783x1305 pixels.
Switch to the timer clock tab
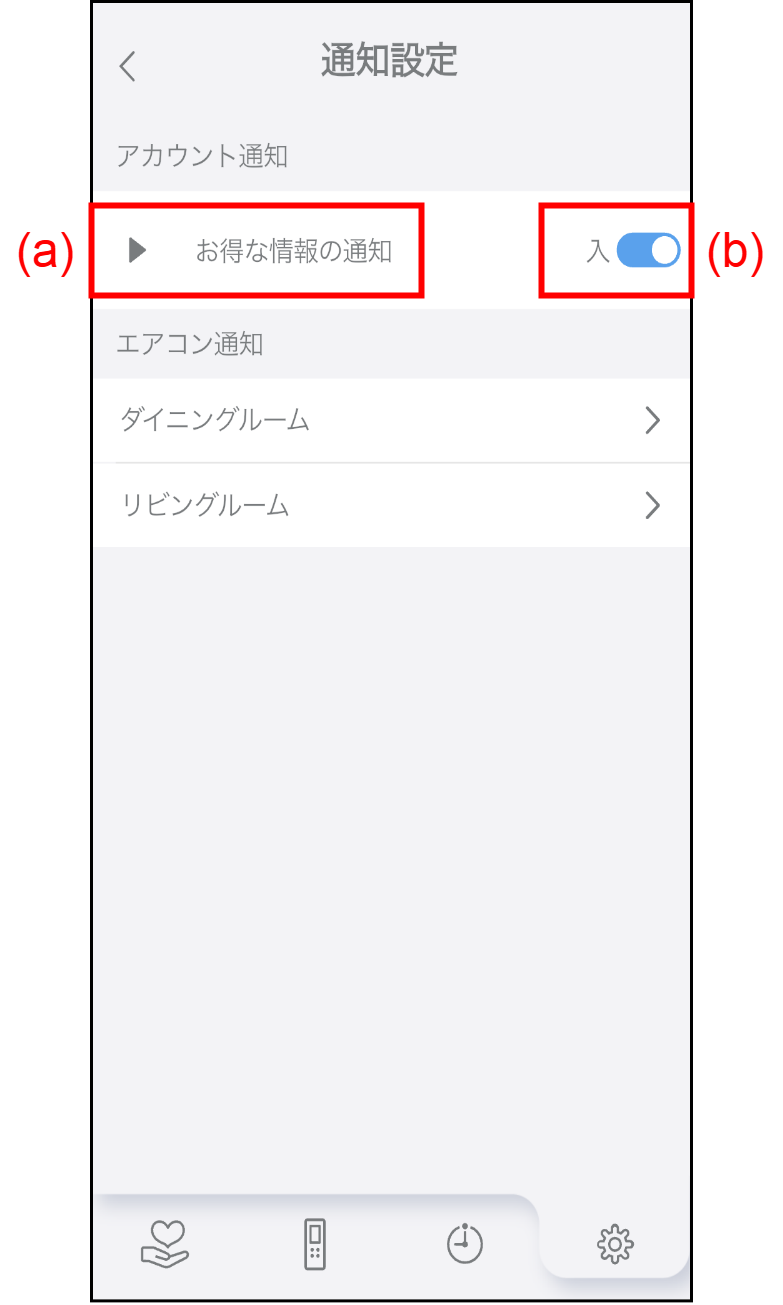coord(464,1243)
